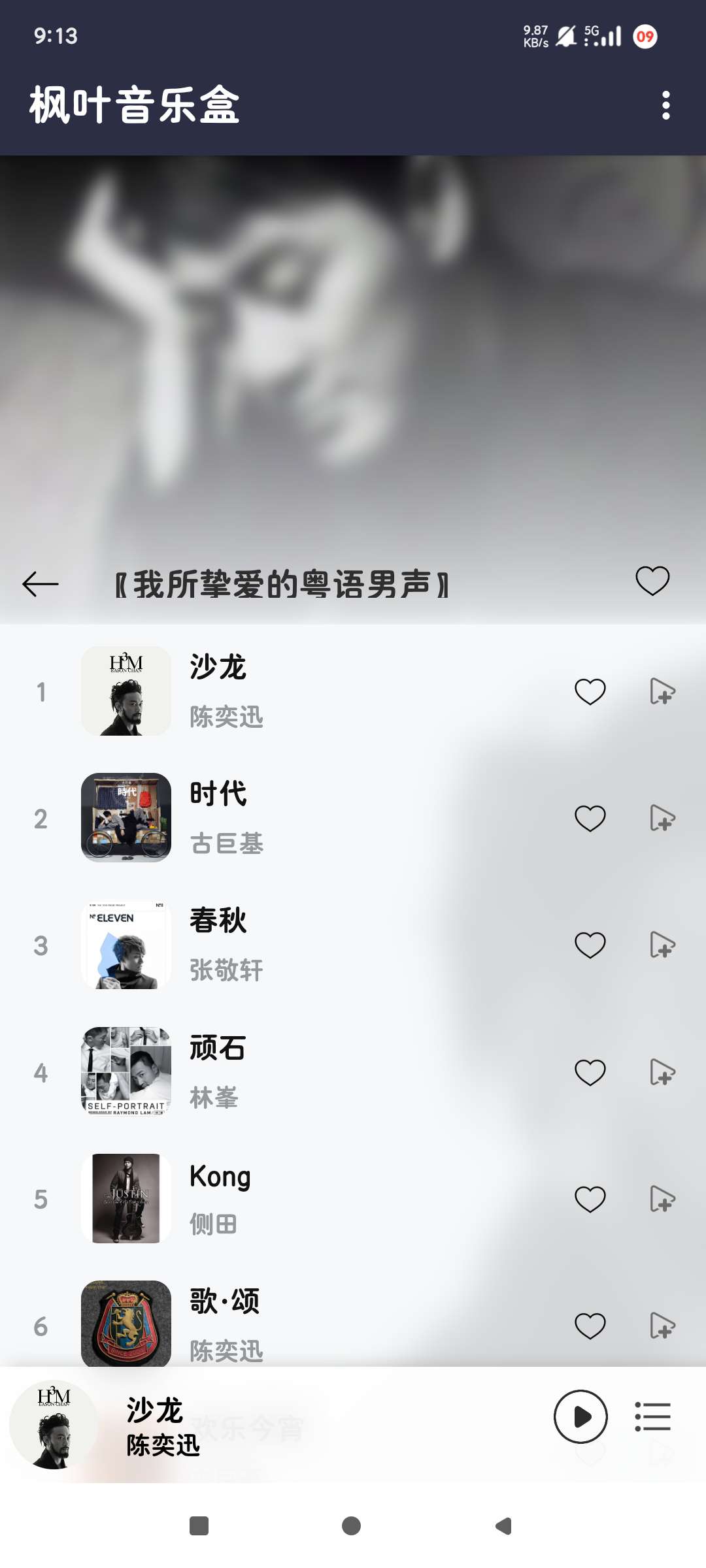Open the overflow menu at top right
Screen dimensions: 706x1568
pos(665,106)
